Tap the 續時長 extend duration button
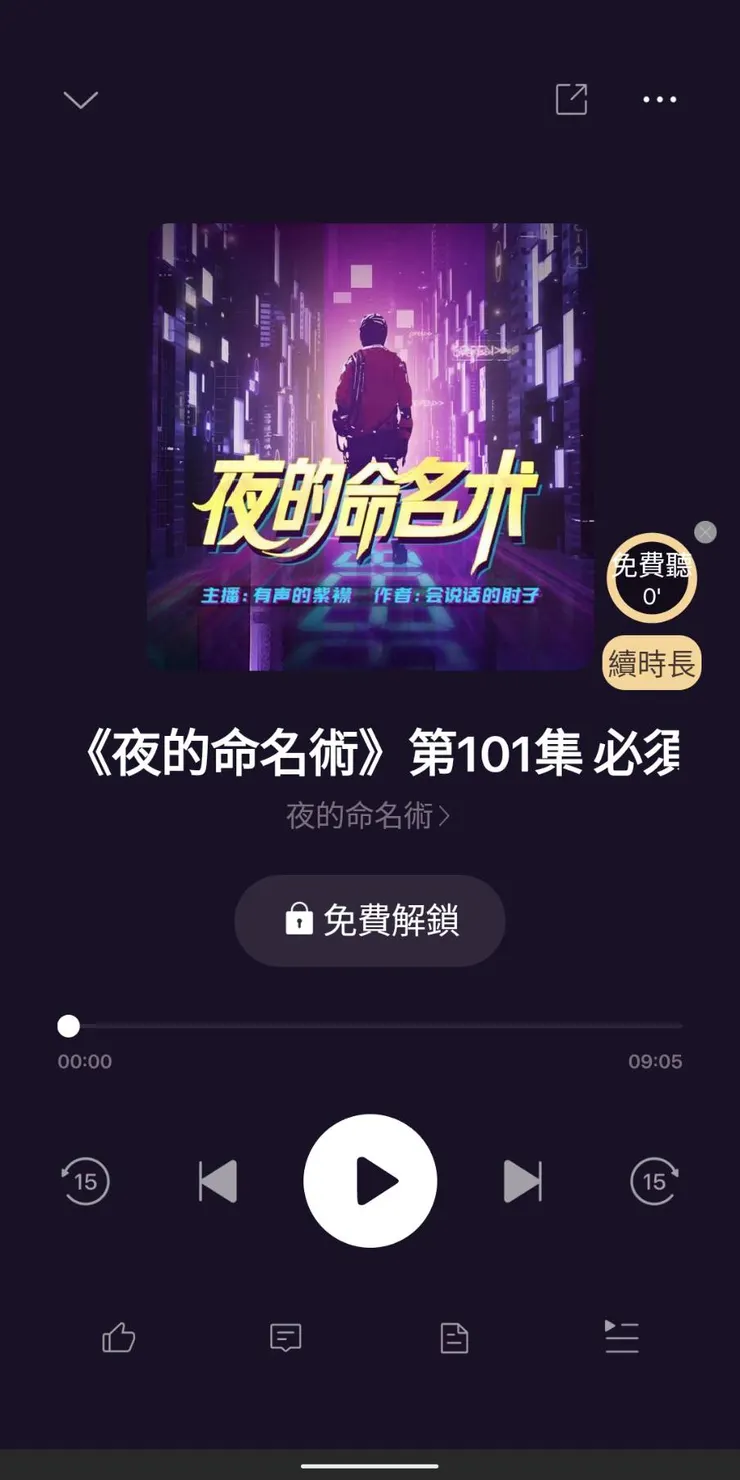The width and height of the screenshot is (740, 1480). click(x=651, y=662)
